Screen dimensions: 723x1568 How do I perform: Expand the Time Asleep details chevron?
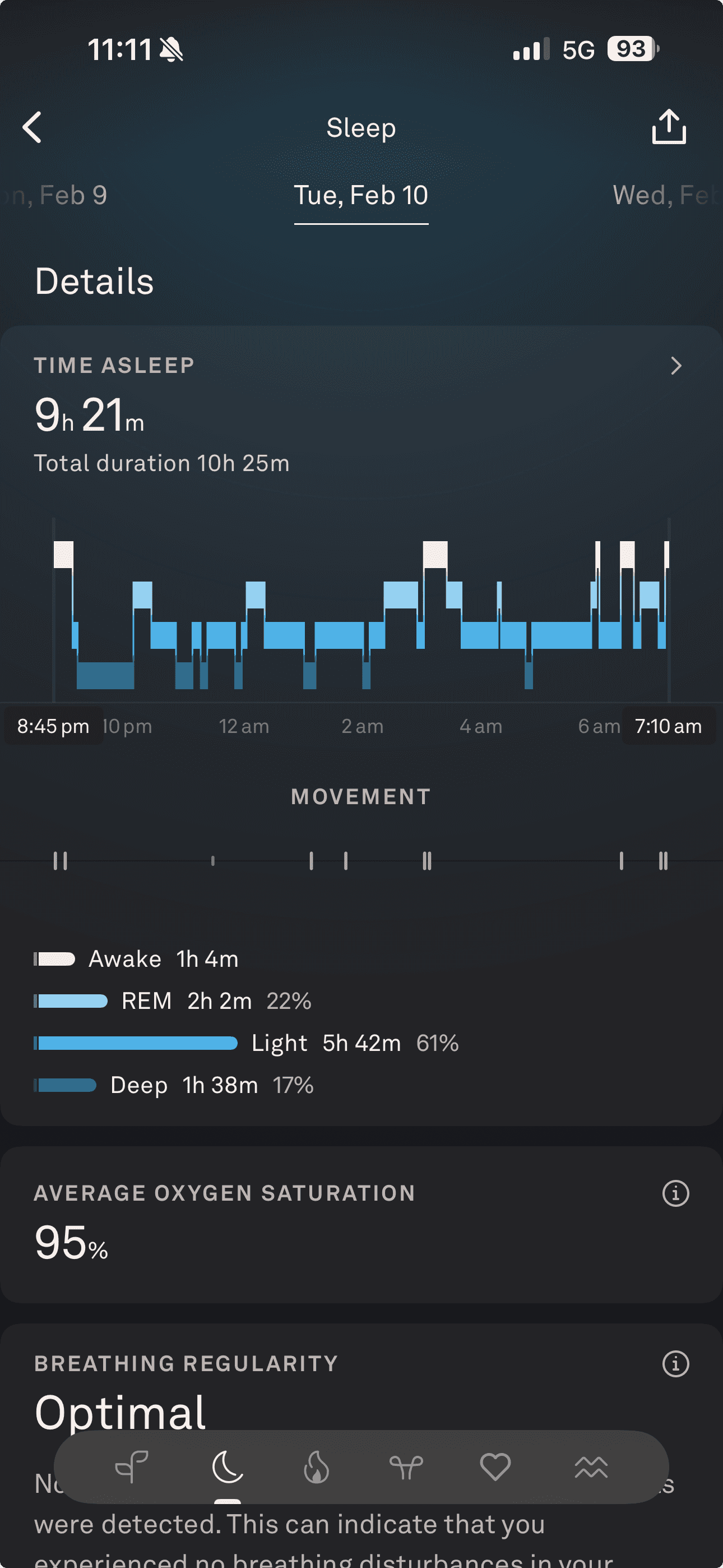(676, 366)
